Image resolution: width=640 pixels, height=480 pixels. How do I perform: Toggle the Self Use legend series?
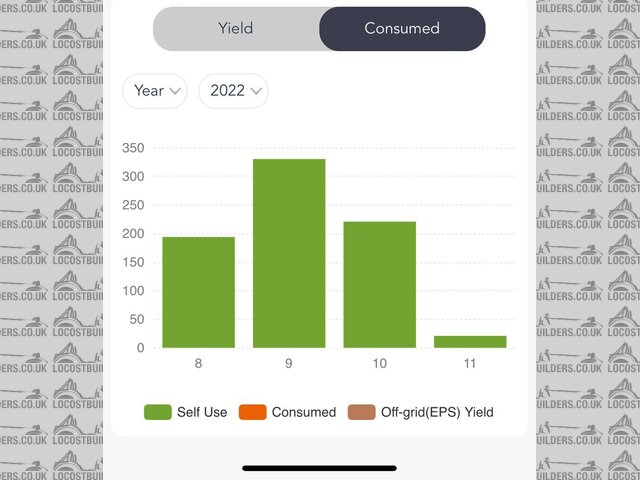point(187,412)
